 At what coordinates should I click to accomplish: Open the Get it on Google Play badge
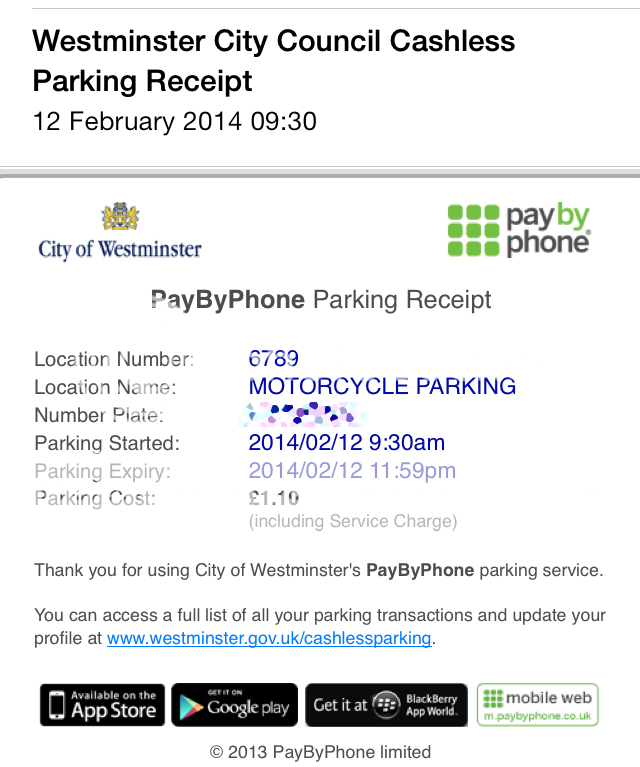(x=235, y=704)
